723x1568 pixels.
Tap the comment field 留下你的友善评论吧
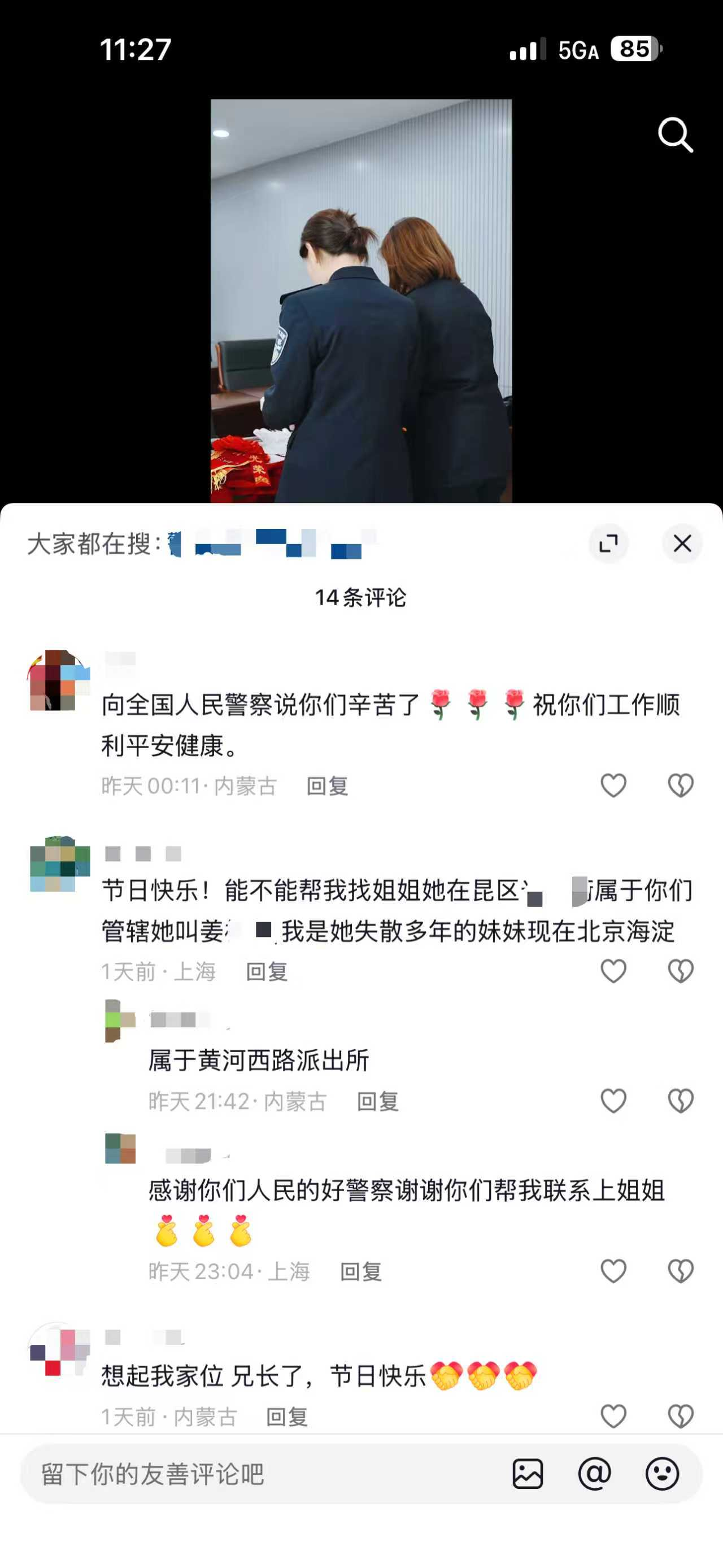262,1474
